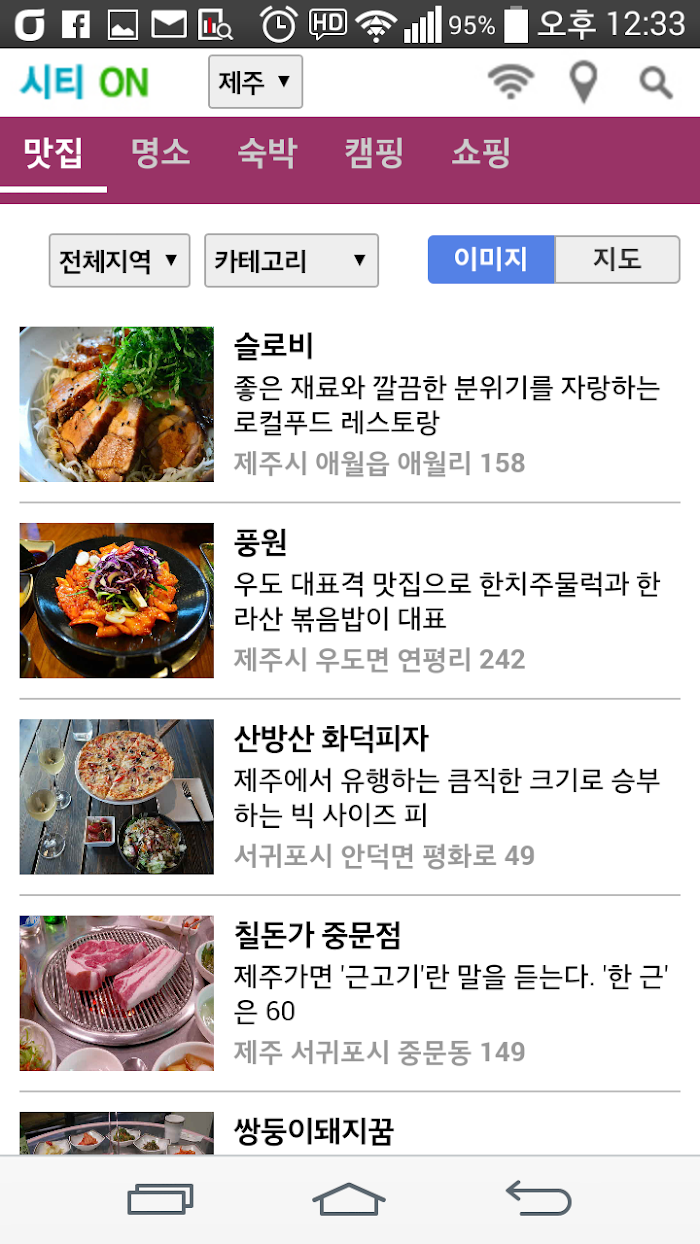The height and width of the screenshot is (1244, 700).
Task: Open the 풍원 restaurant listing
Action: coord(350,601)
